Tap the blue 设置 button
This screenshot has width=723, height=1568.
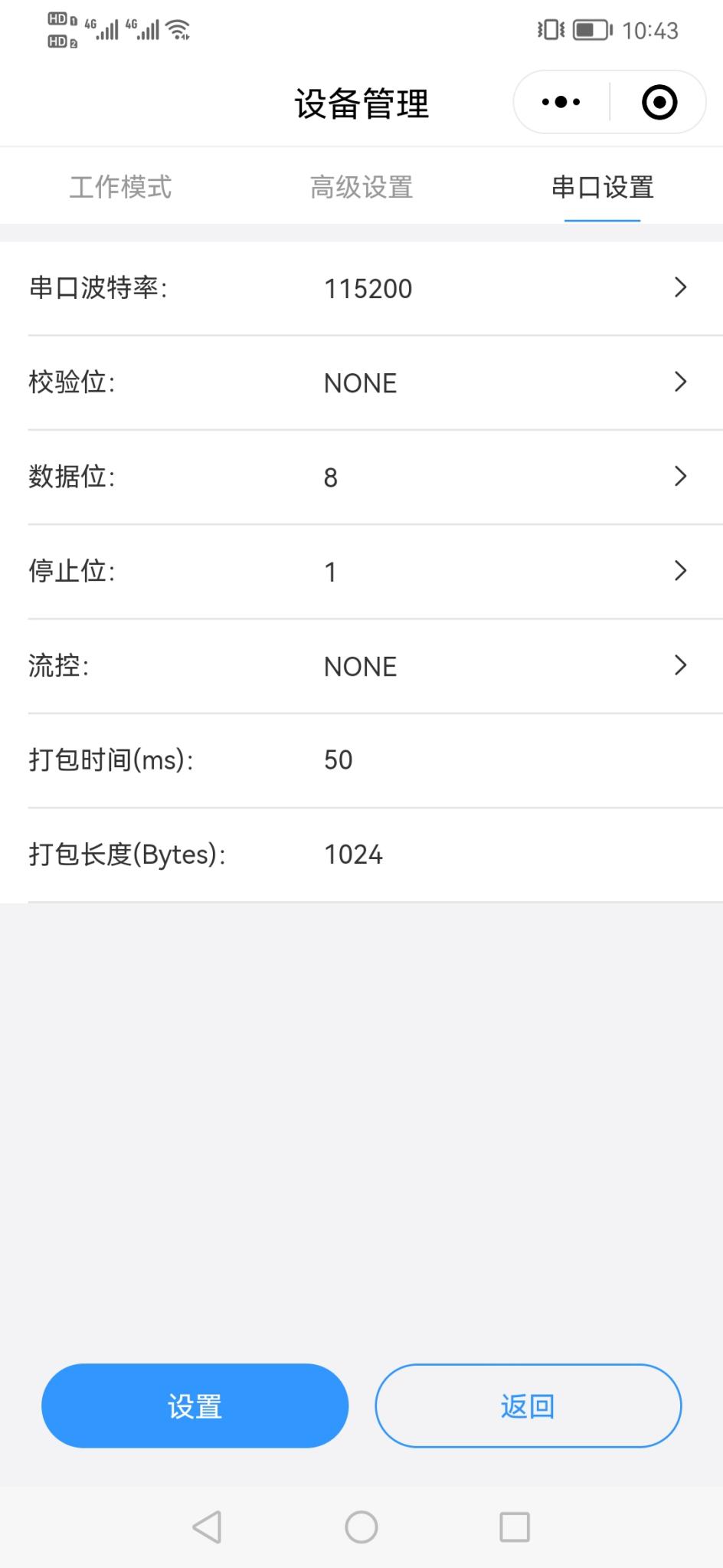[195, 1406]
